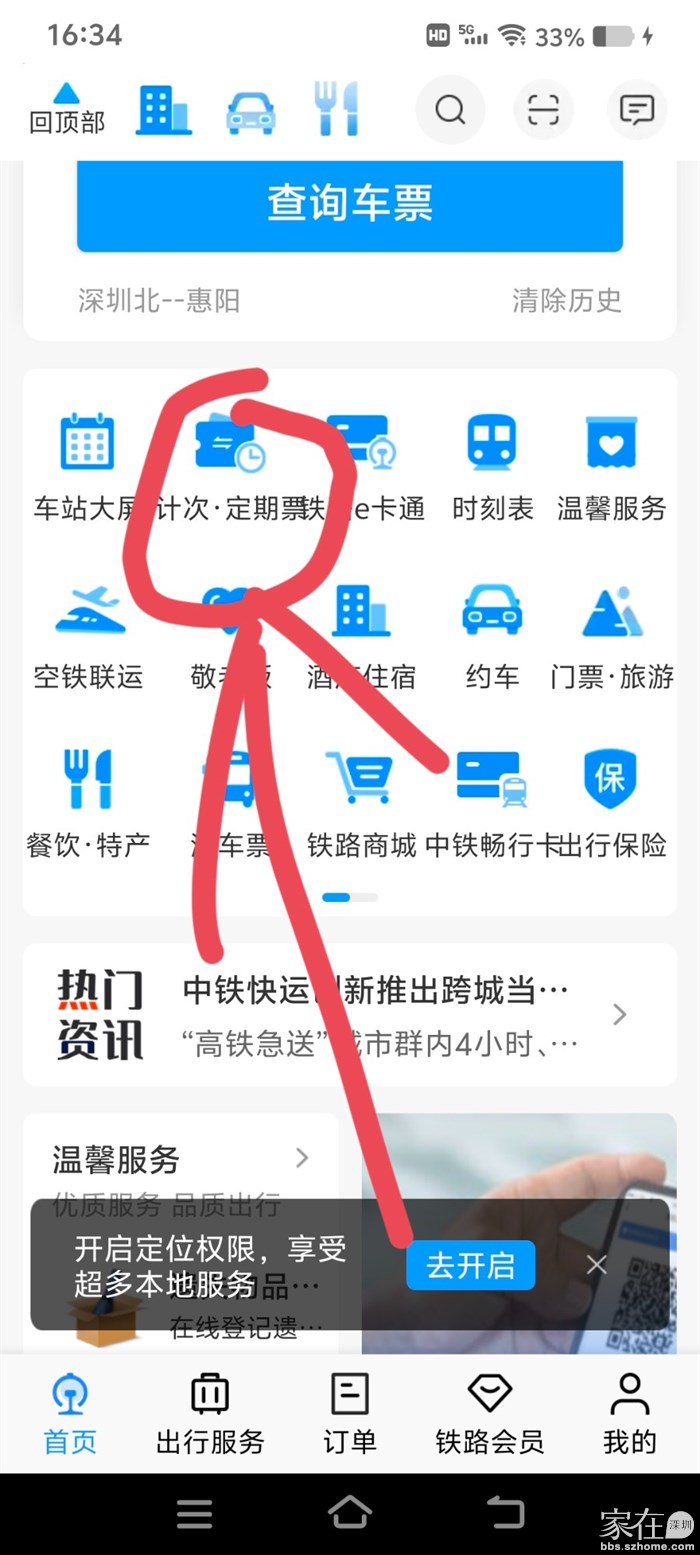Tap 去开启 to enable location permission
This screenshot has height=1555, width=700.
[470, 1265]
